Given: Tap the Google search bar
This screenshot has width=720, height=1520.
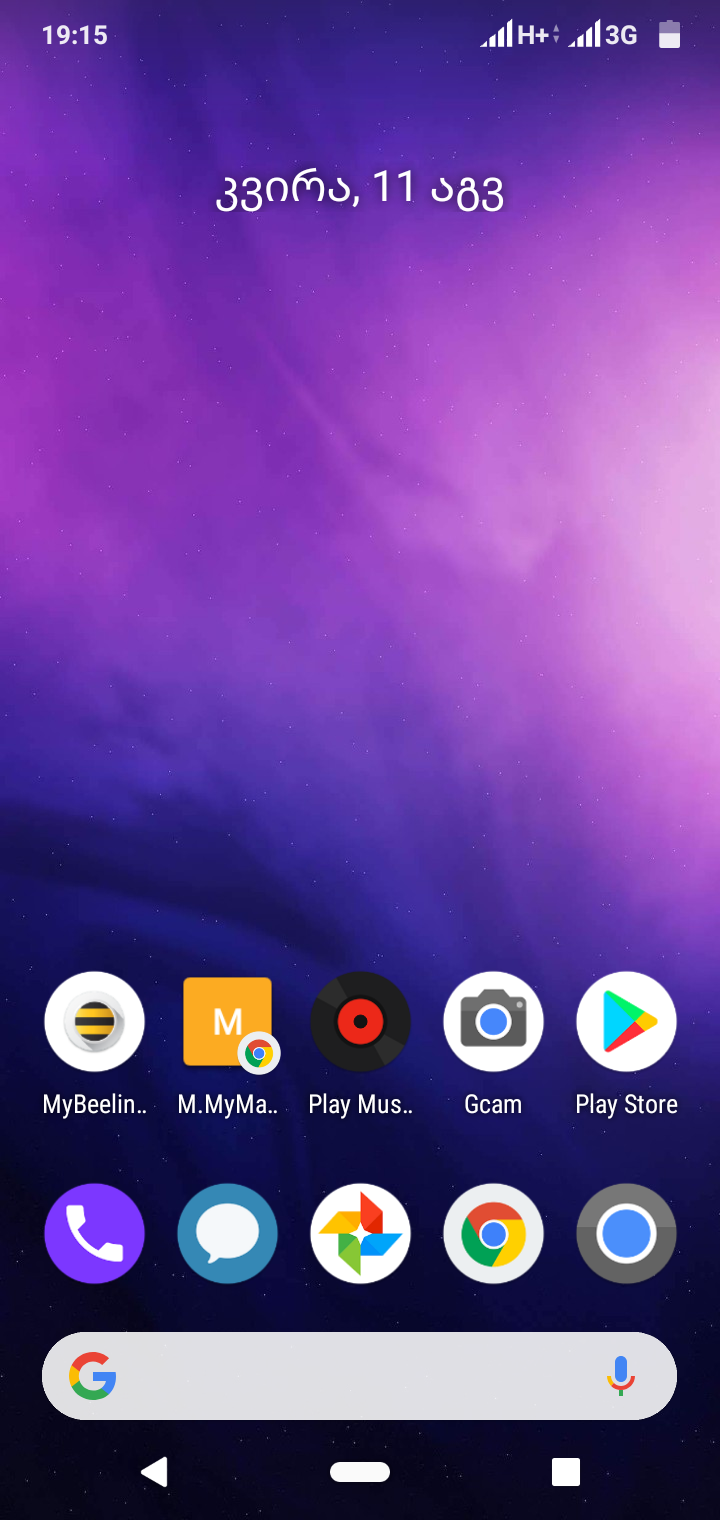Looking at the screenshot, I should [340, 1376].
